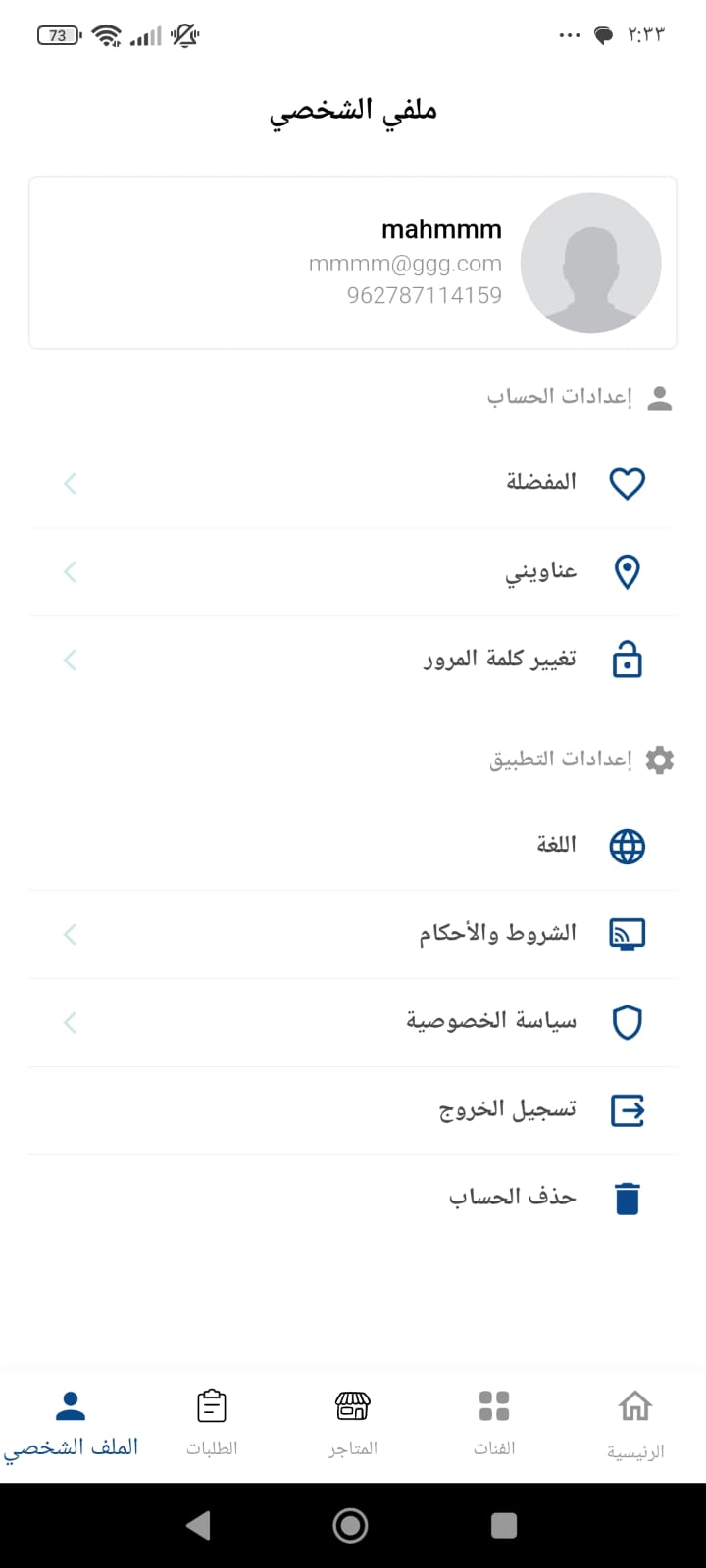Go to the المتاجر stores tab

point(353,1425)
